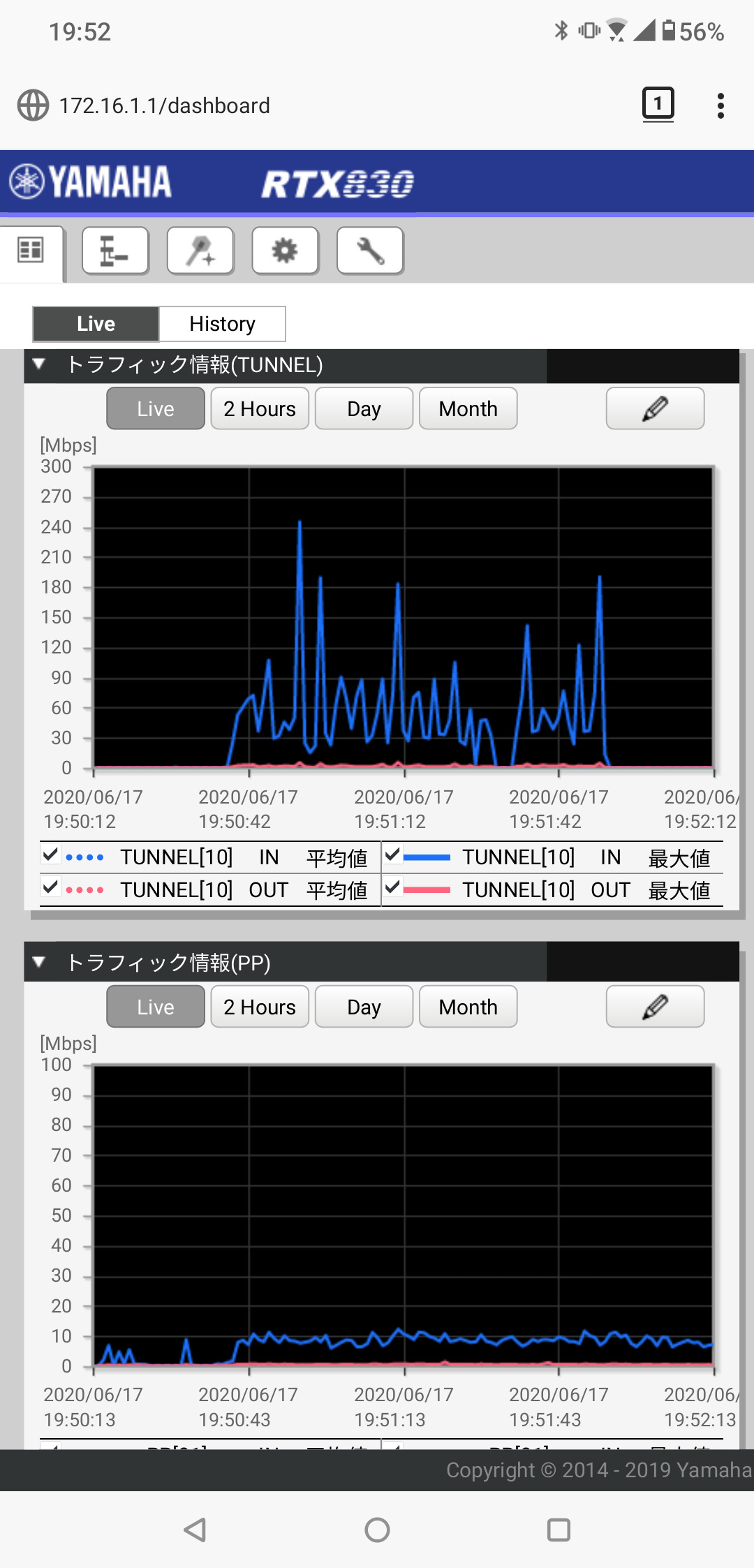Edit the PP traffic graph settings
The image size is (754, 1568).
pos(655,1007)
